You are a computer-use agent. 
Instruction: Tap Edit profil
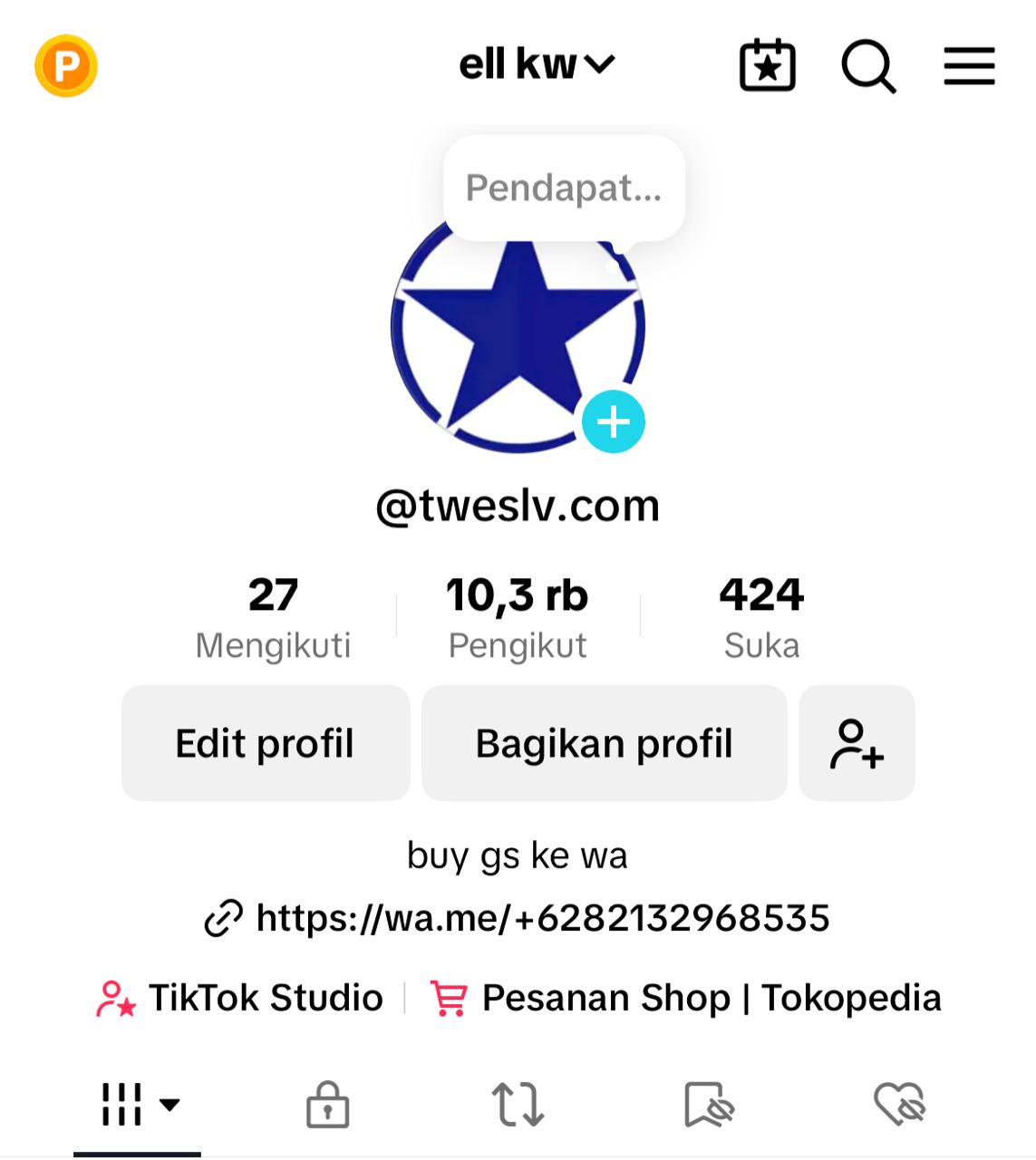click(x=265, y=743)
